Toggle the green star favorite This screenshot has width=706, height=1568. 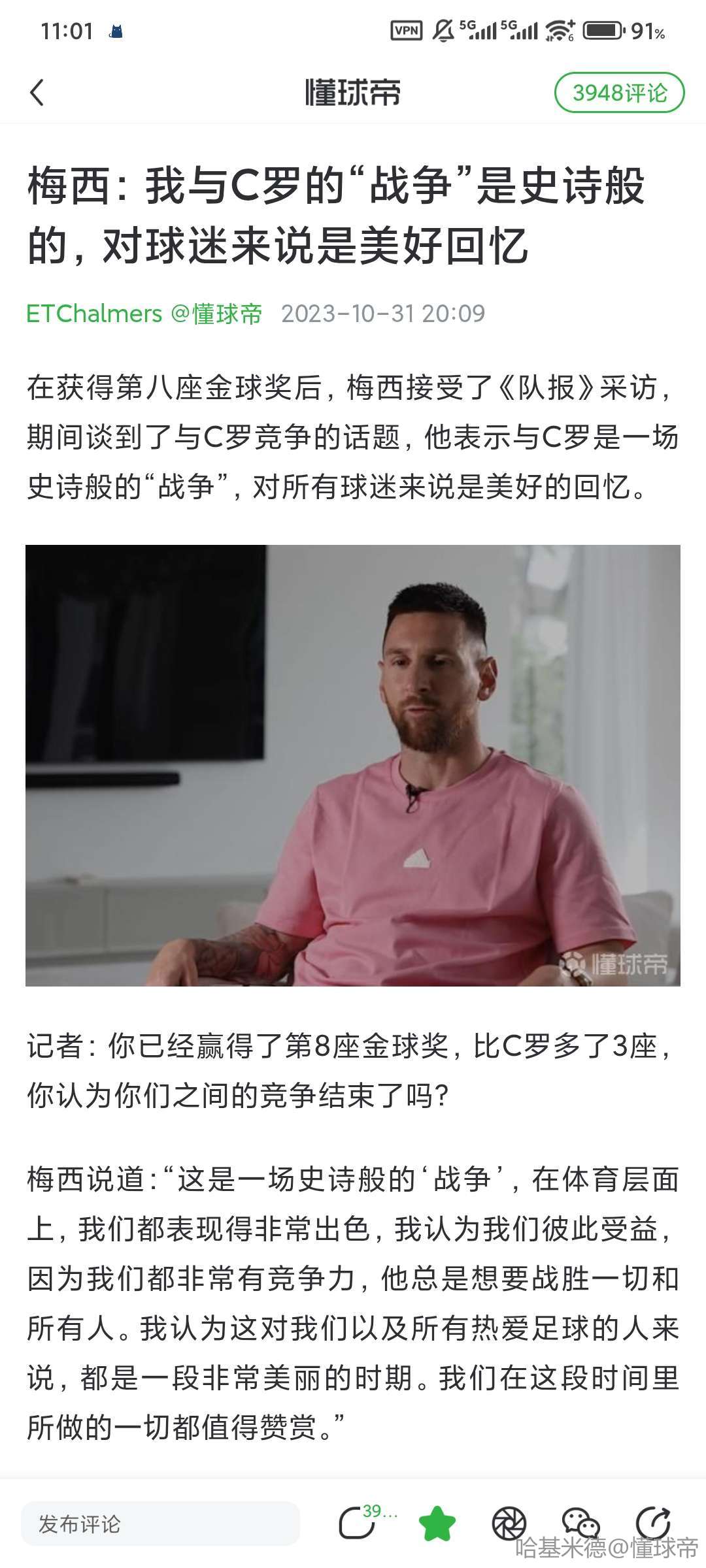pos(437,1524)
